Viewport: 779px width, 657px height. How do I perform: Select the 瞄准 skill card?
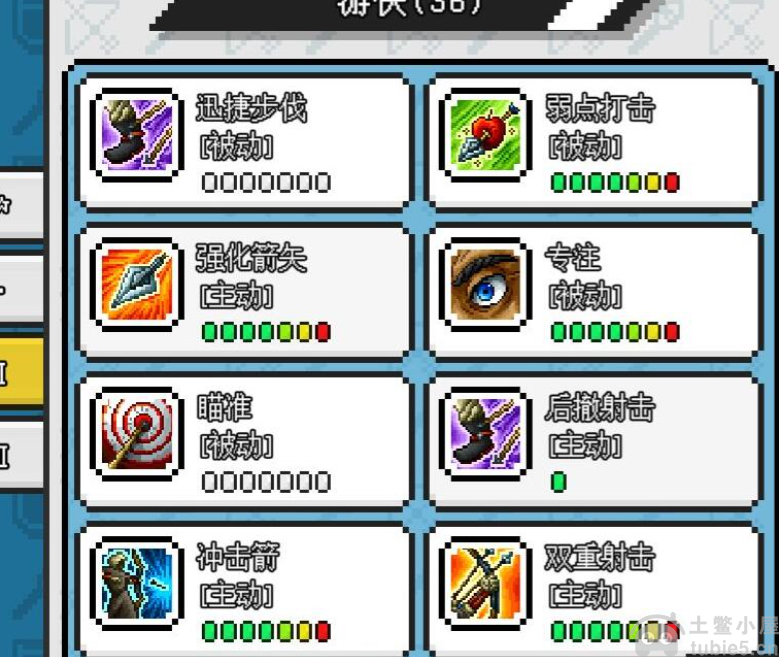244,441
